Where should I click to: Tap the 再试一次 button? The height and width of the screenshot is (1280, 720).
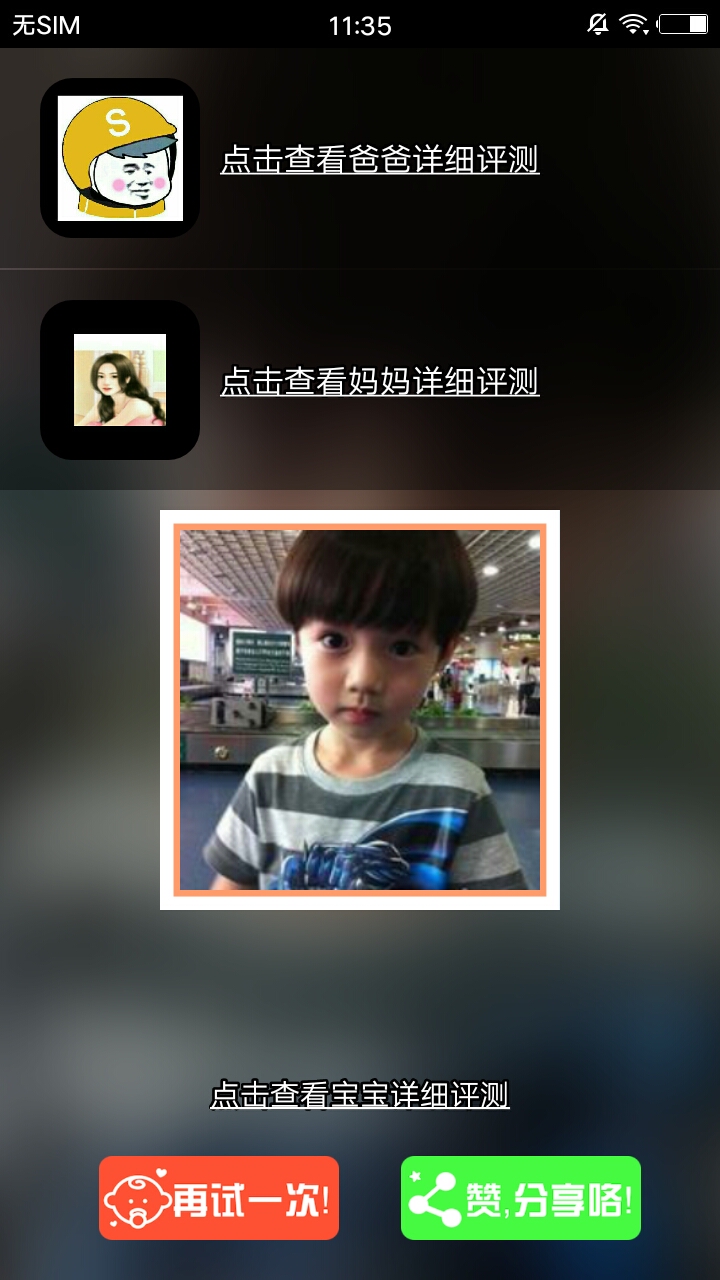[x=219, y=1198]
